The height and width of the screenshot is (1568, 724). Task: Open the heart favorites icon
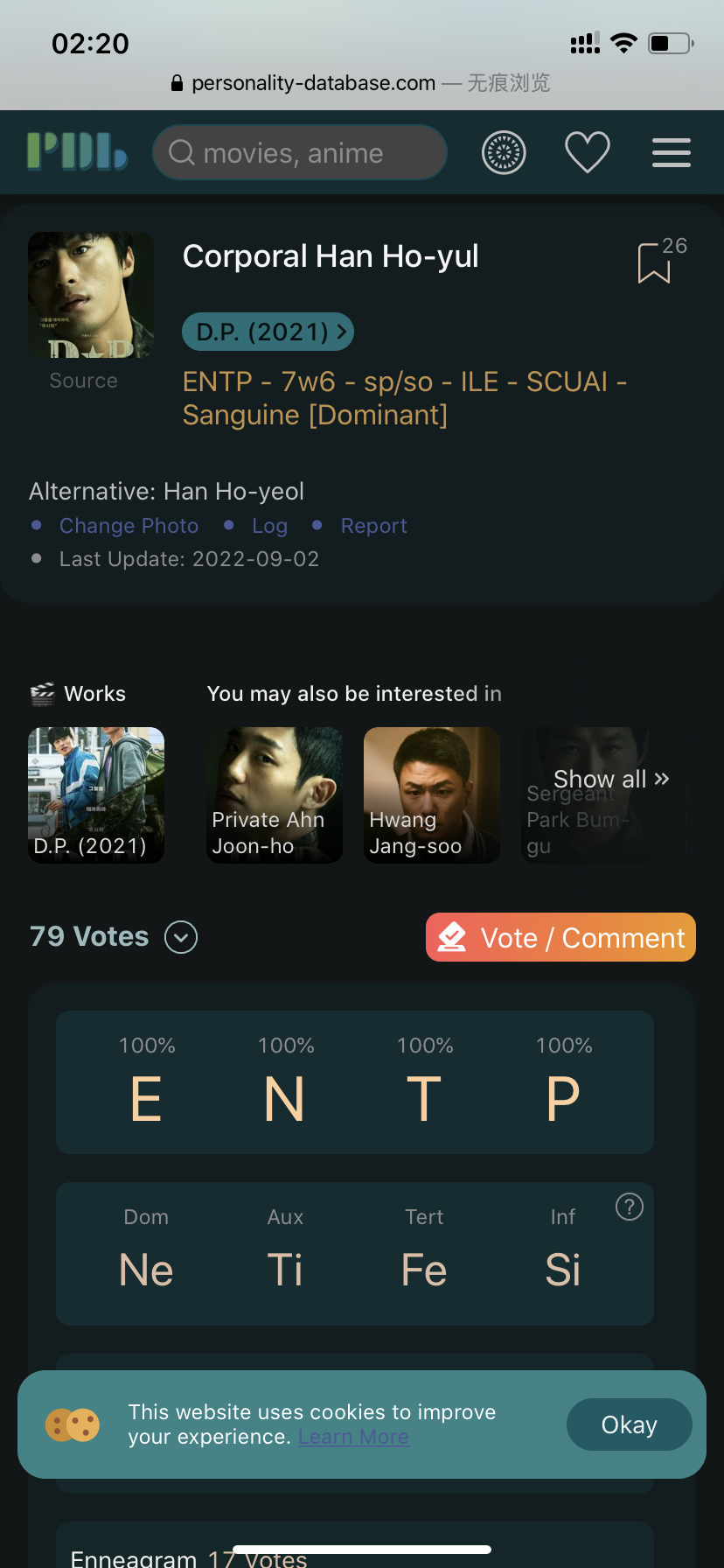click(x=588, y=152)
